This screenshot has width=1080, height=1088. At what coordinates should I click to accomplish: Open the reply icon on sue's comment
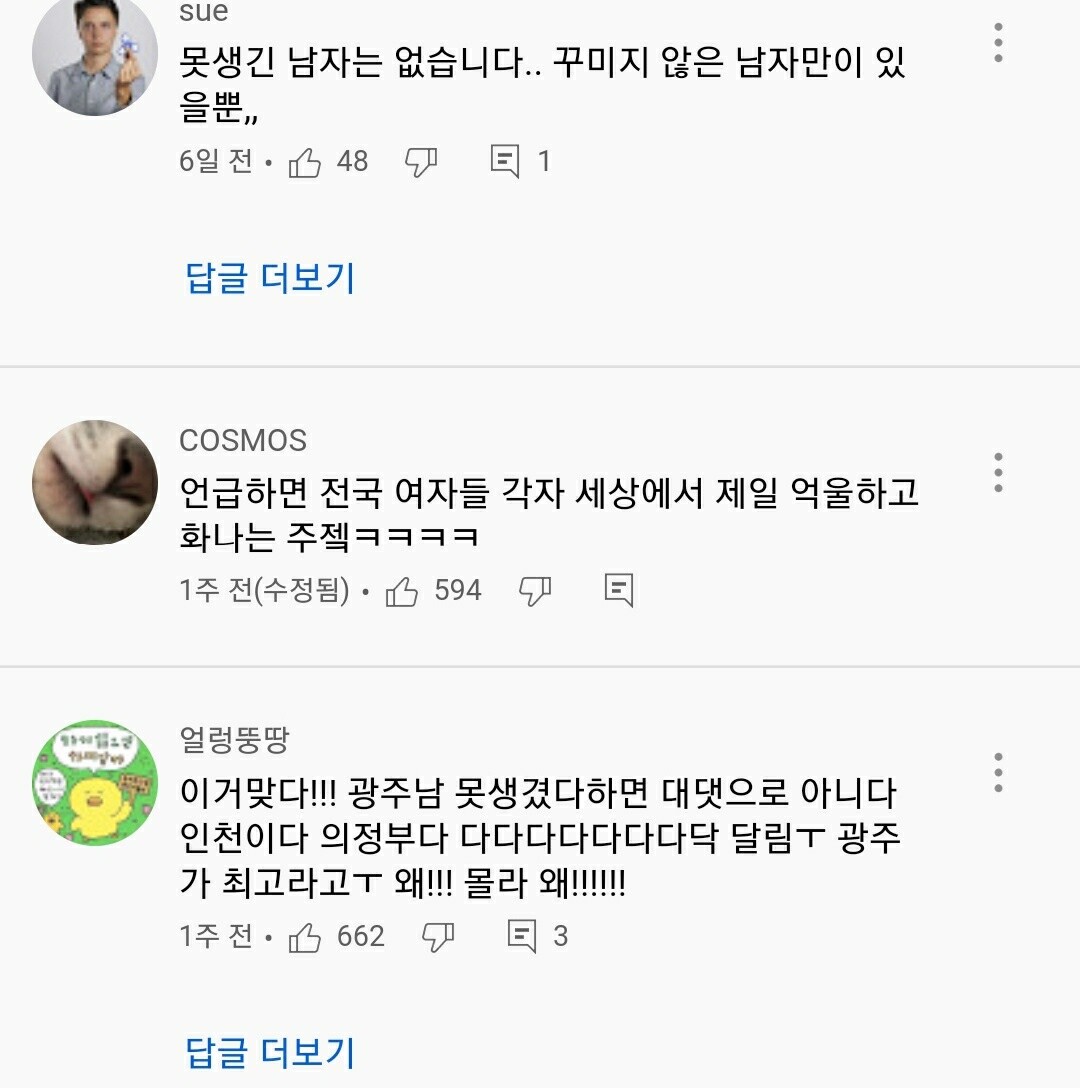coord(506,161)
